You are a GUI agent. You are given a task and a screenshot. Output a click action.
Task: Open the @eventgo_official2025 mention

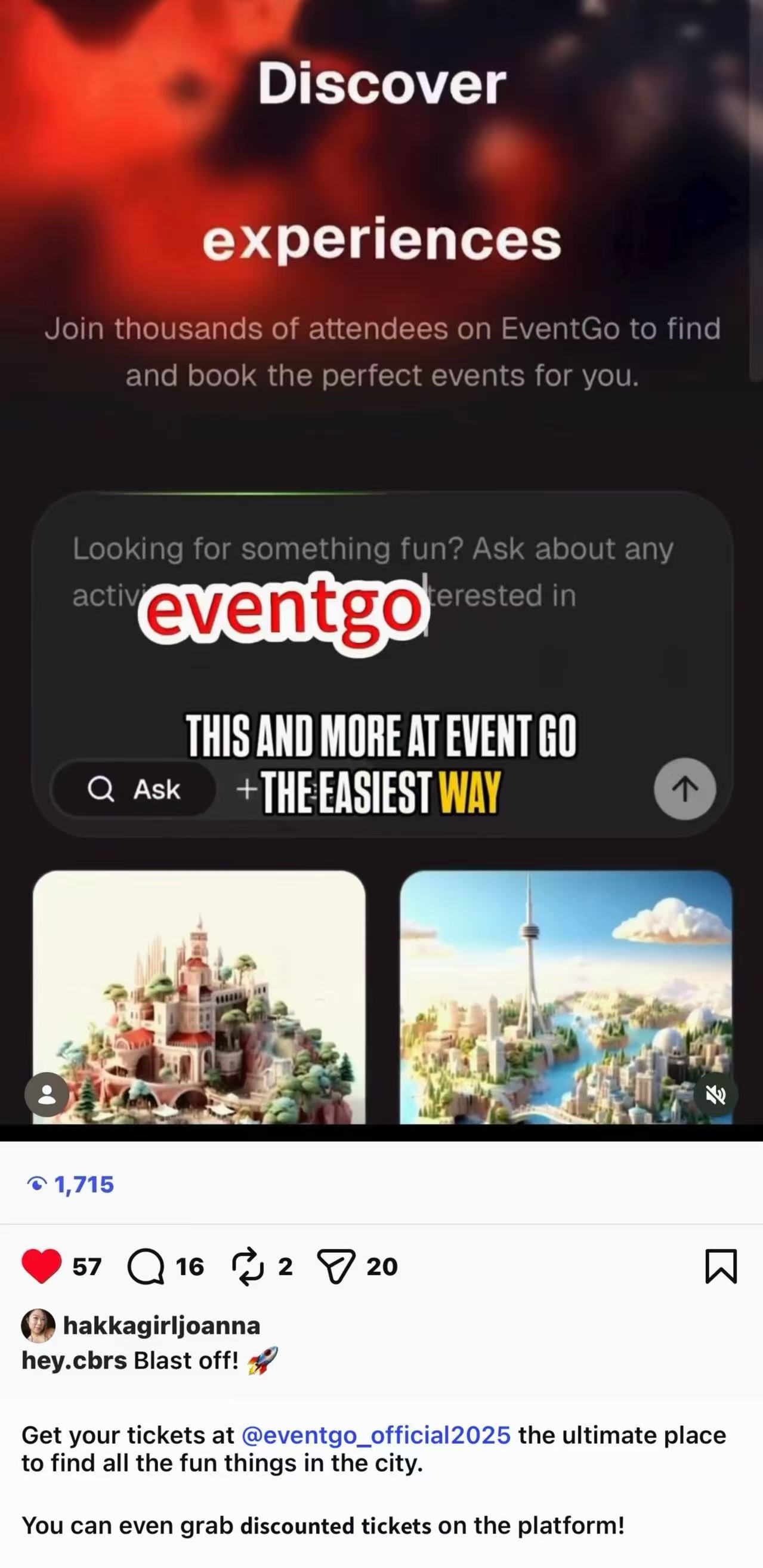[x=376, y=1435]
